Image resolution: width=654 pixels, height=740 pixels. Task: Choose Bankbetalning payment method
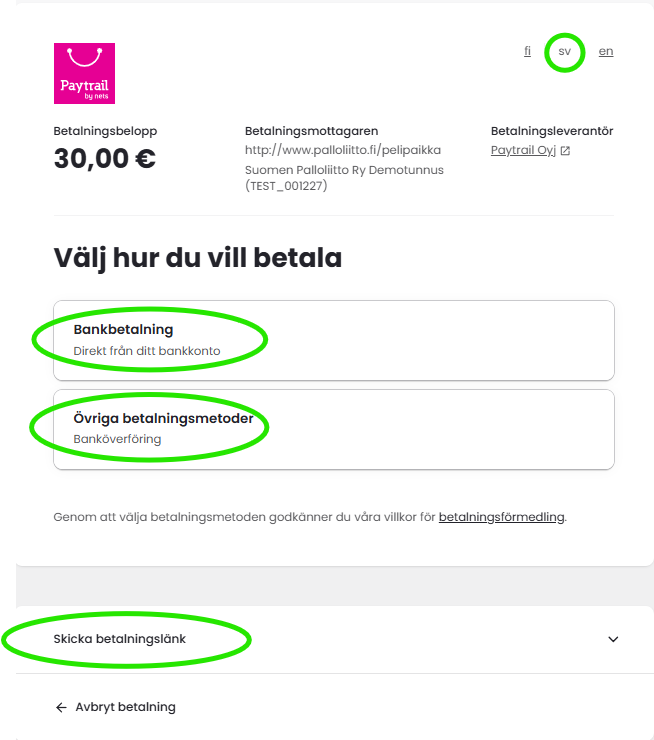coord(334,340)
